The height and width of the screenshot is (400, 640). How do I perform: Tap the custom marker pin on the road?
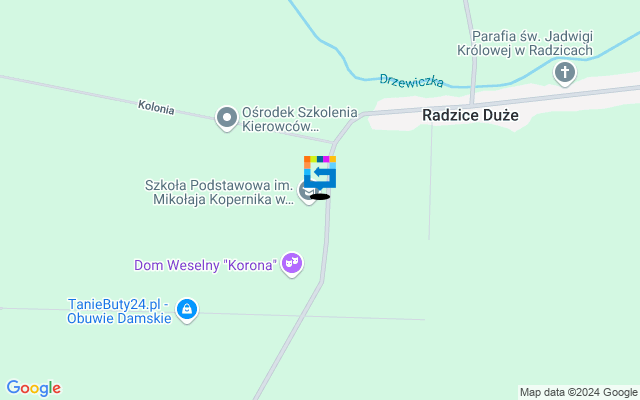(x=320, y=173)
